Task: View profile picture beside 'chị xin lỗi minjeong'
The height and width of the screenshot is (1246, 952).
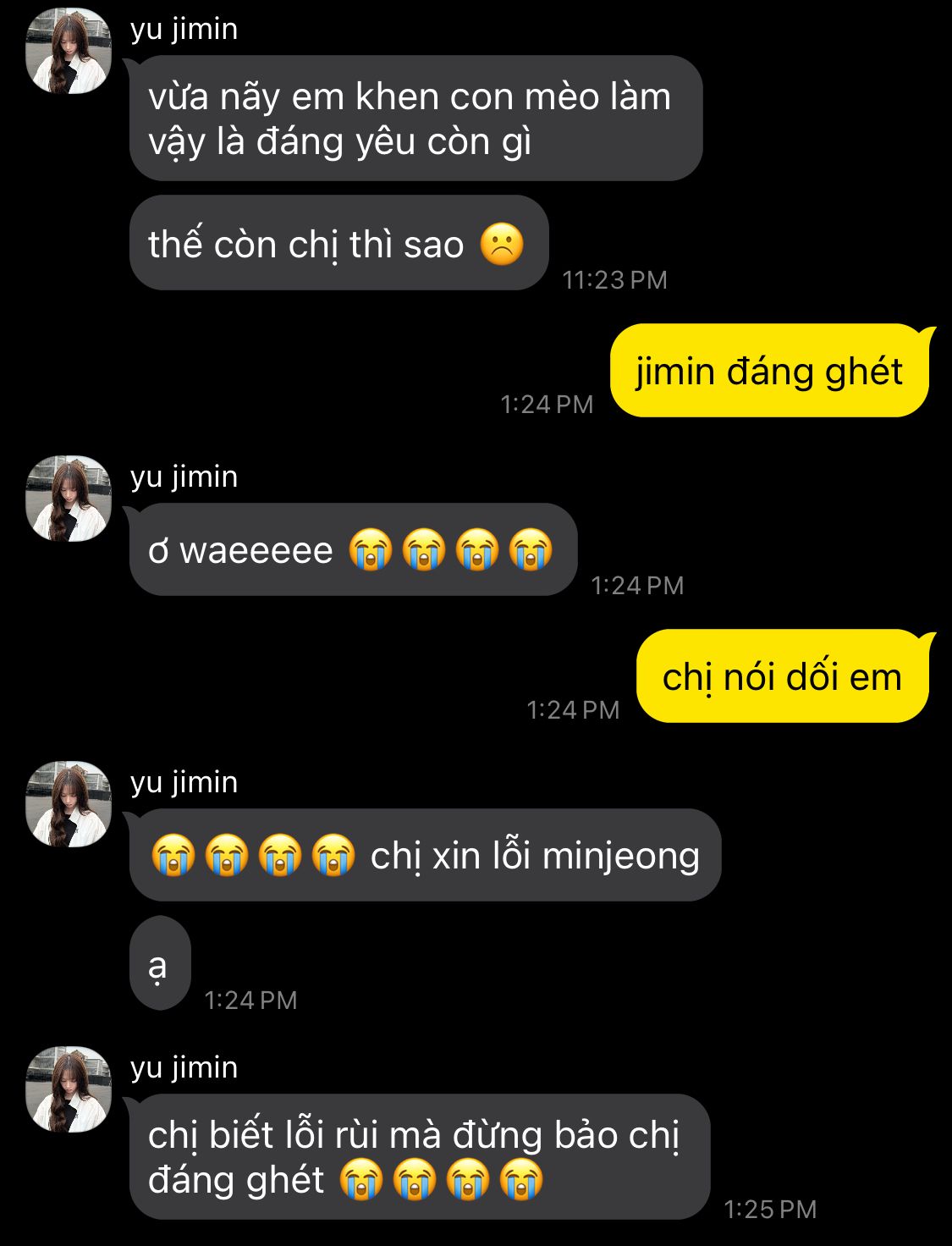Action: pyautogui.click(x=69, y=804)
